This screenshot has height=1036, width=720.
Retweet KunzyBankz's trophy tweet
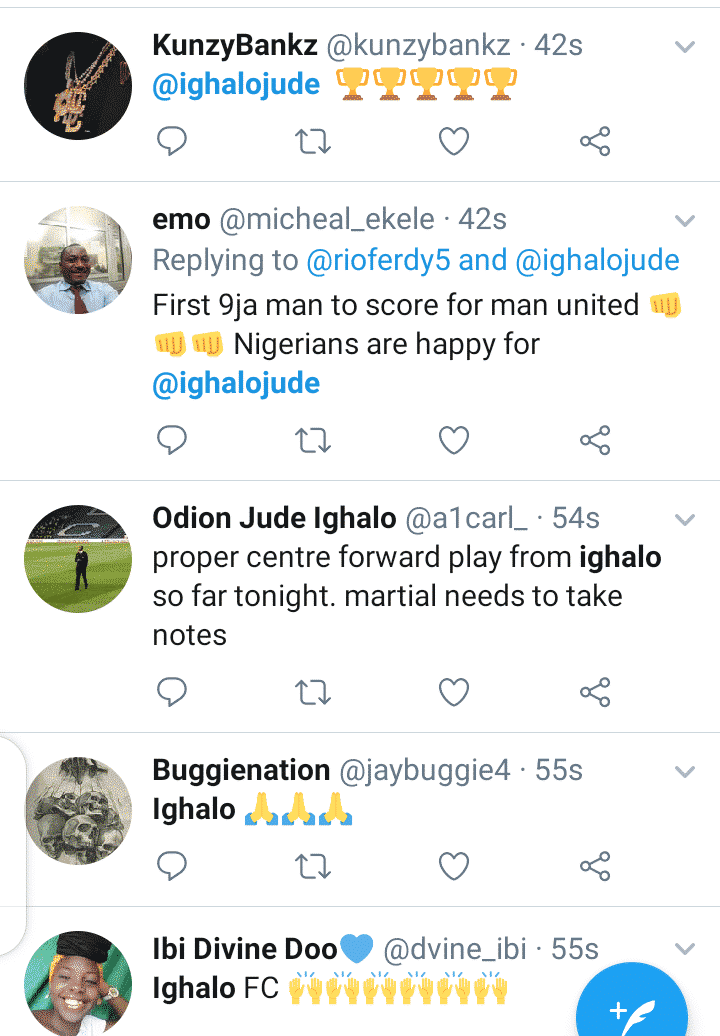pyautogui.click(x=314, y=142)
